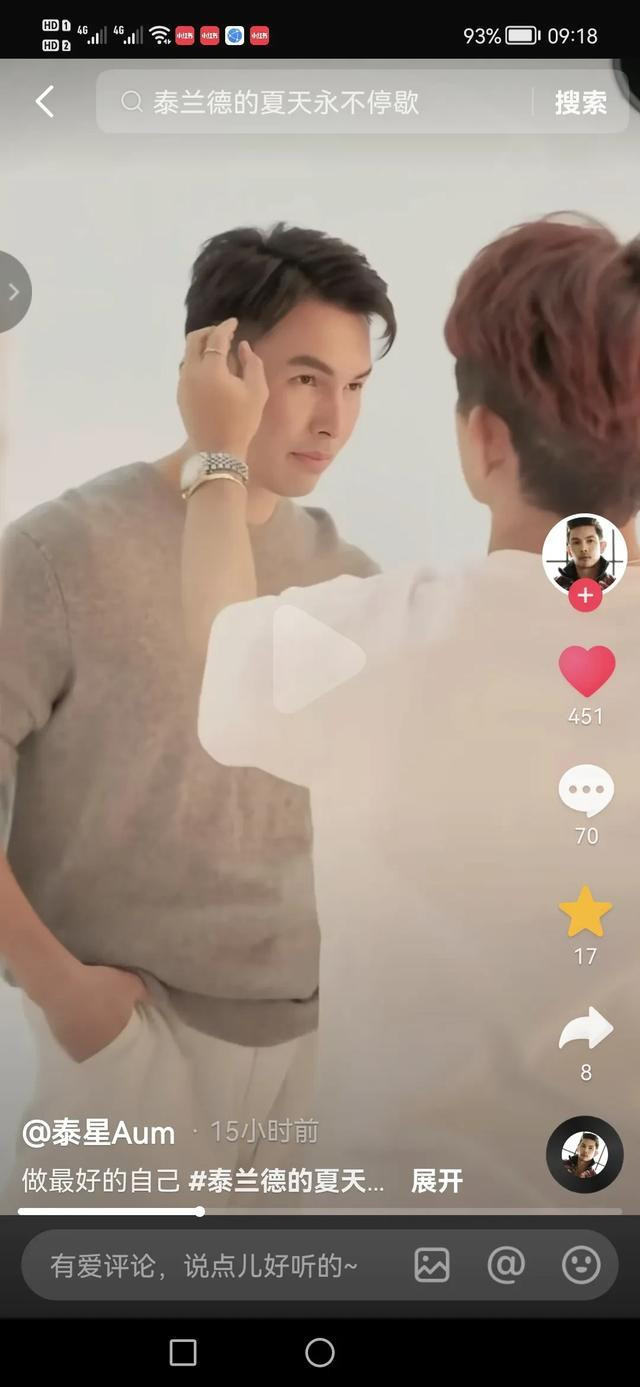Follow the creator with the red plus

(x=585, y=597)
